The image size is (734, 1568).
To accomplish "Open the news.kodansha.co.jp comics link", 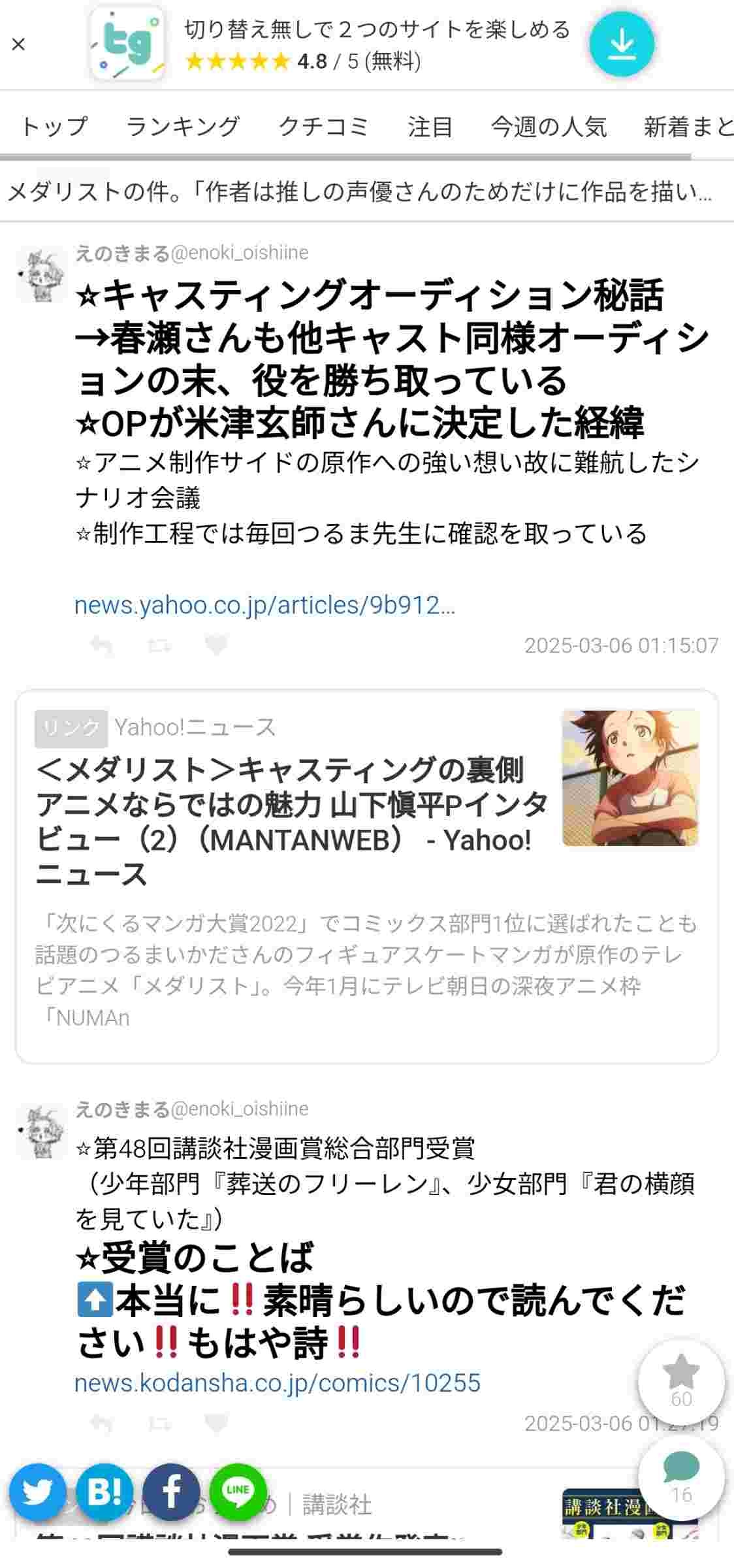I will pos(278,1384).
